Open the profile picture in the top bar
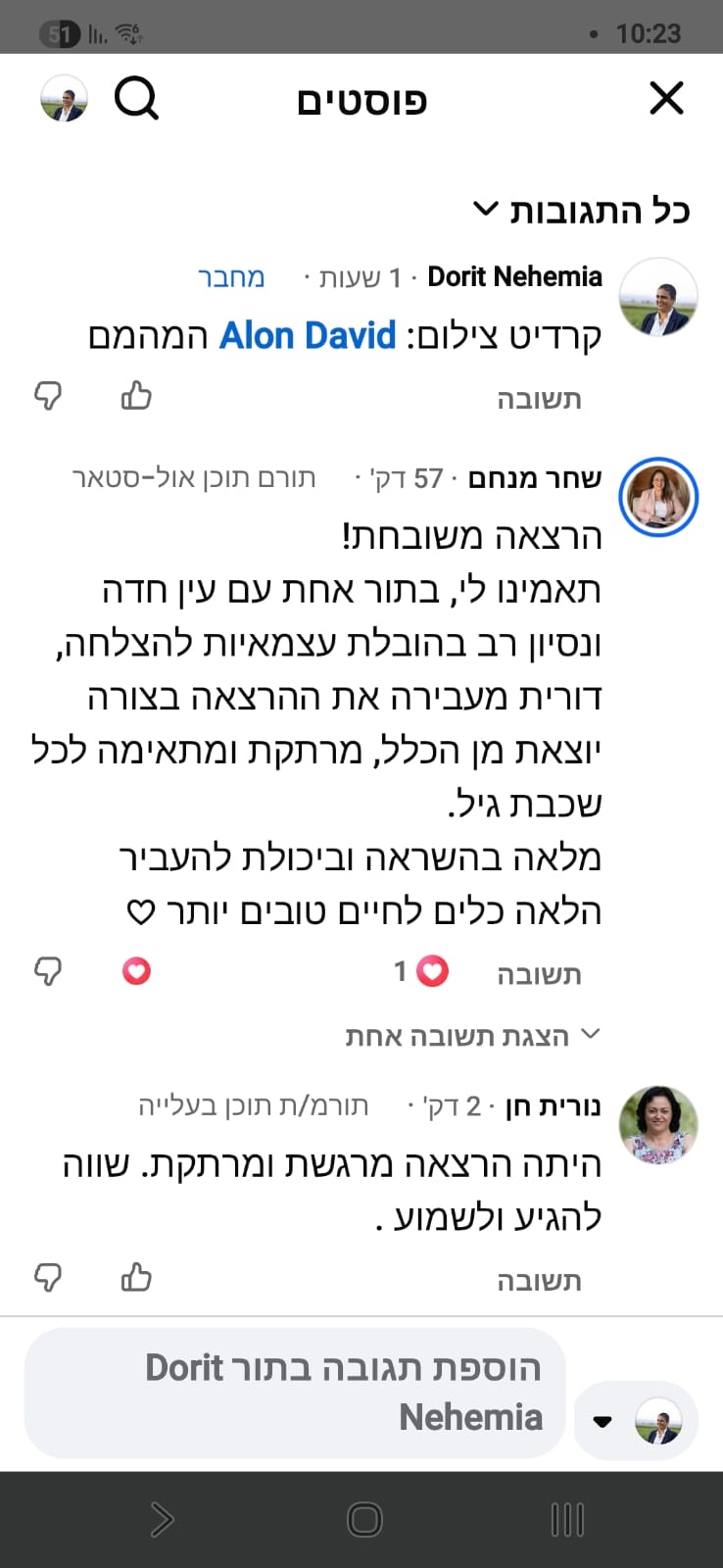The width and height of the screenshot is (723, 1568). [65, 99]
